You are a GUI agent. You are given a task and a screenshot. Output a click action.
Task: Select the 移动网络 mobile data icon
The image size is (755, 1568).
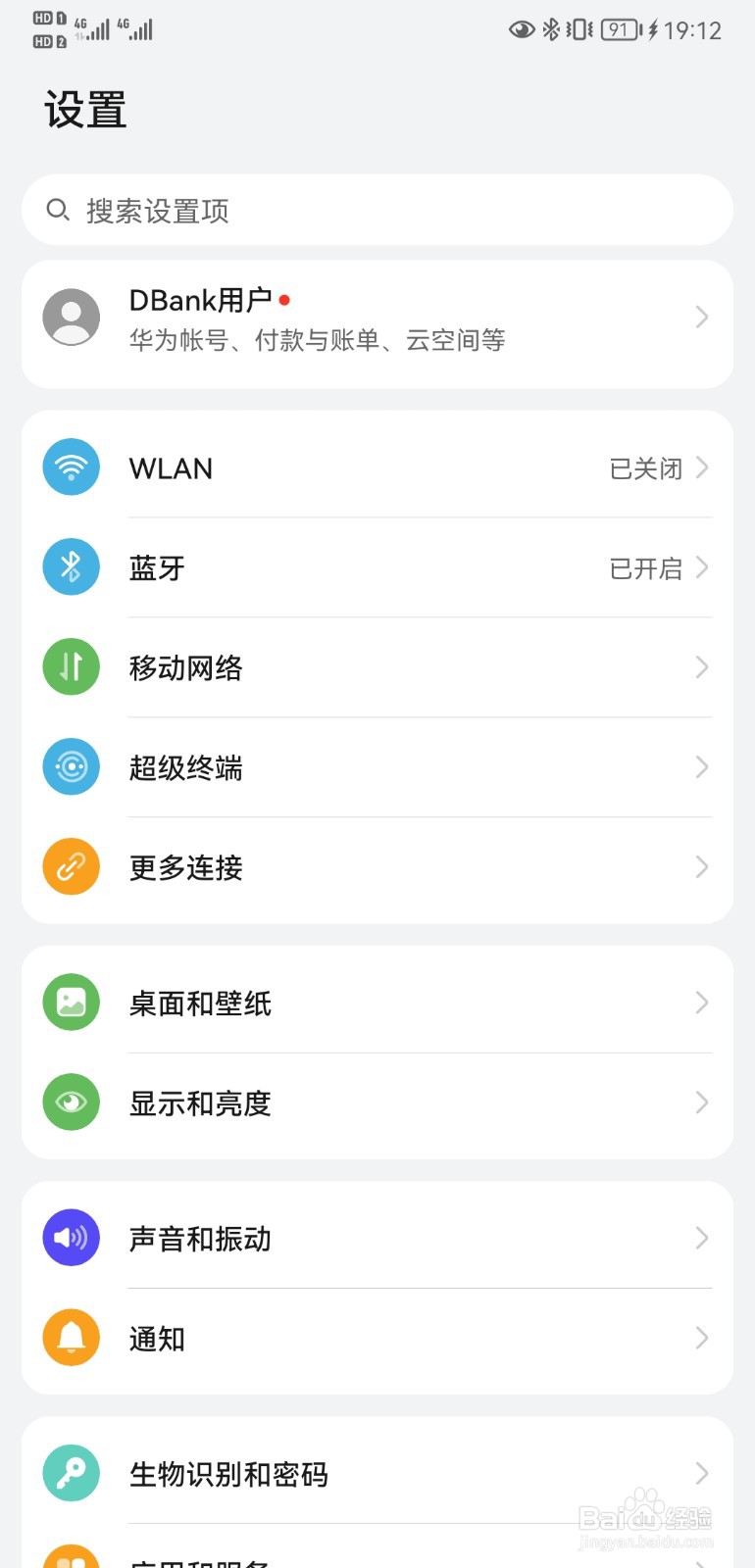[x=70, y=666]
